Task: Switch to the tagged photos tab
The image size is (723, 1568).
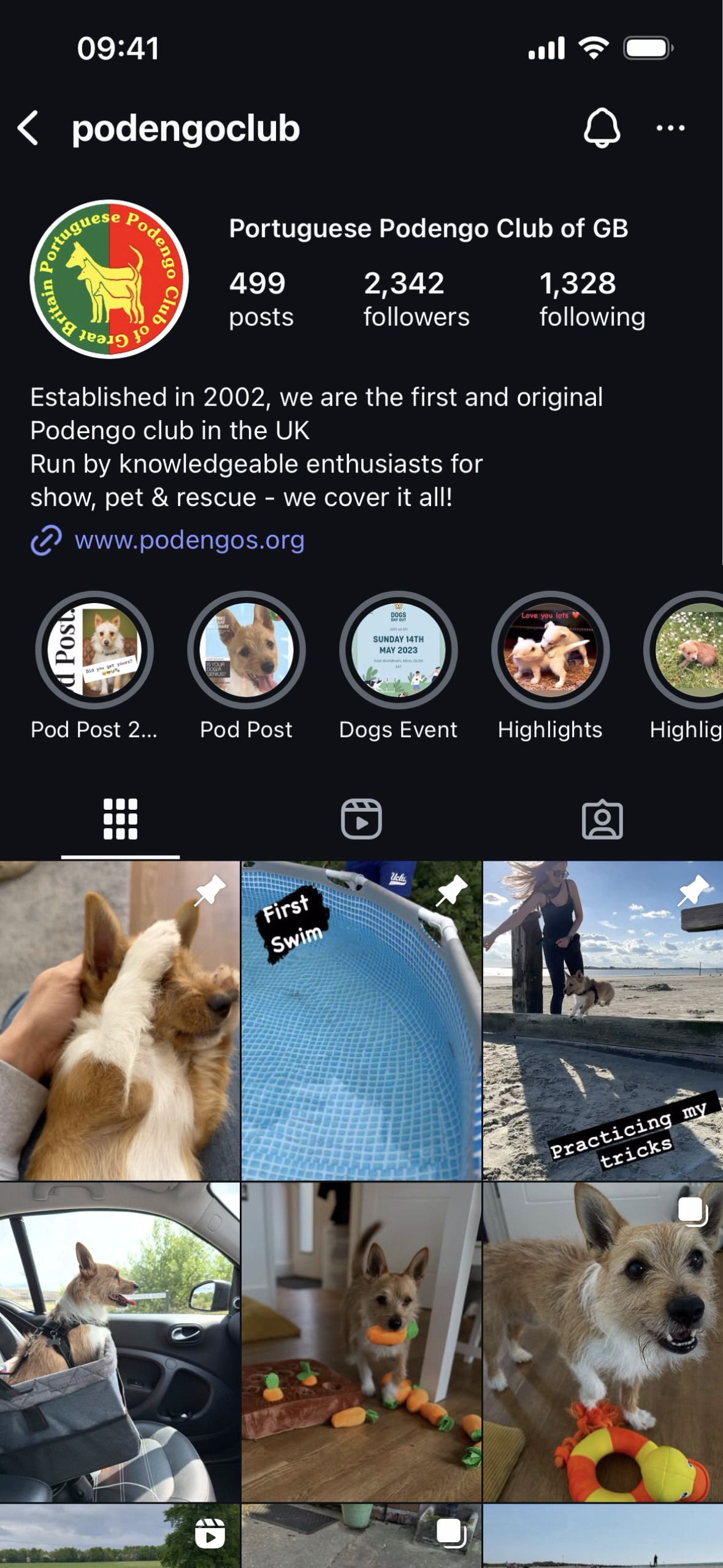Action: (x=602, y=819)
